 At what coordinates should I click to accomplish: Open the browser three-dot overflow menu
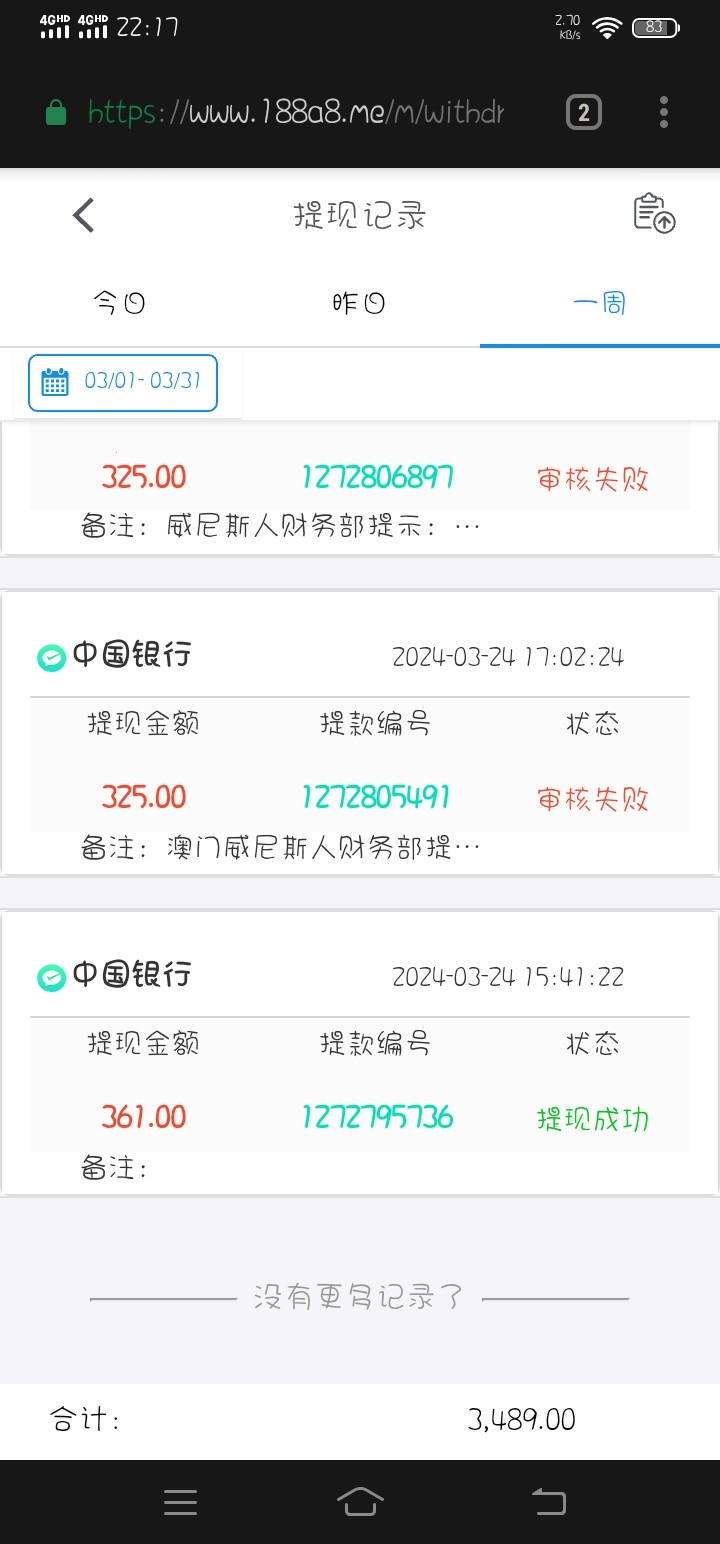point(663,112)
